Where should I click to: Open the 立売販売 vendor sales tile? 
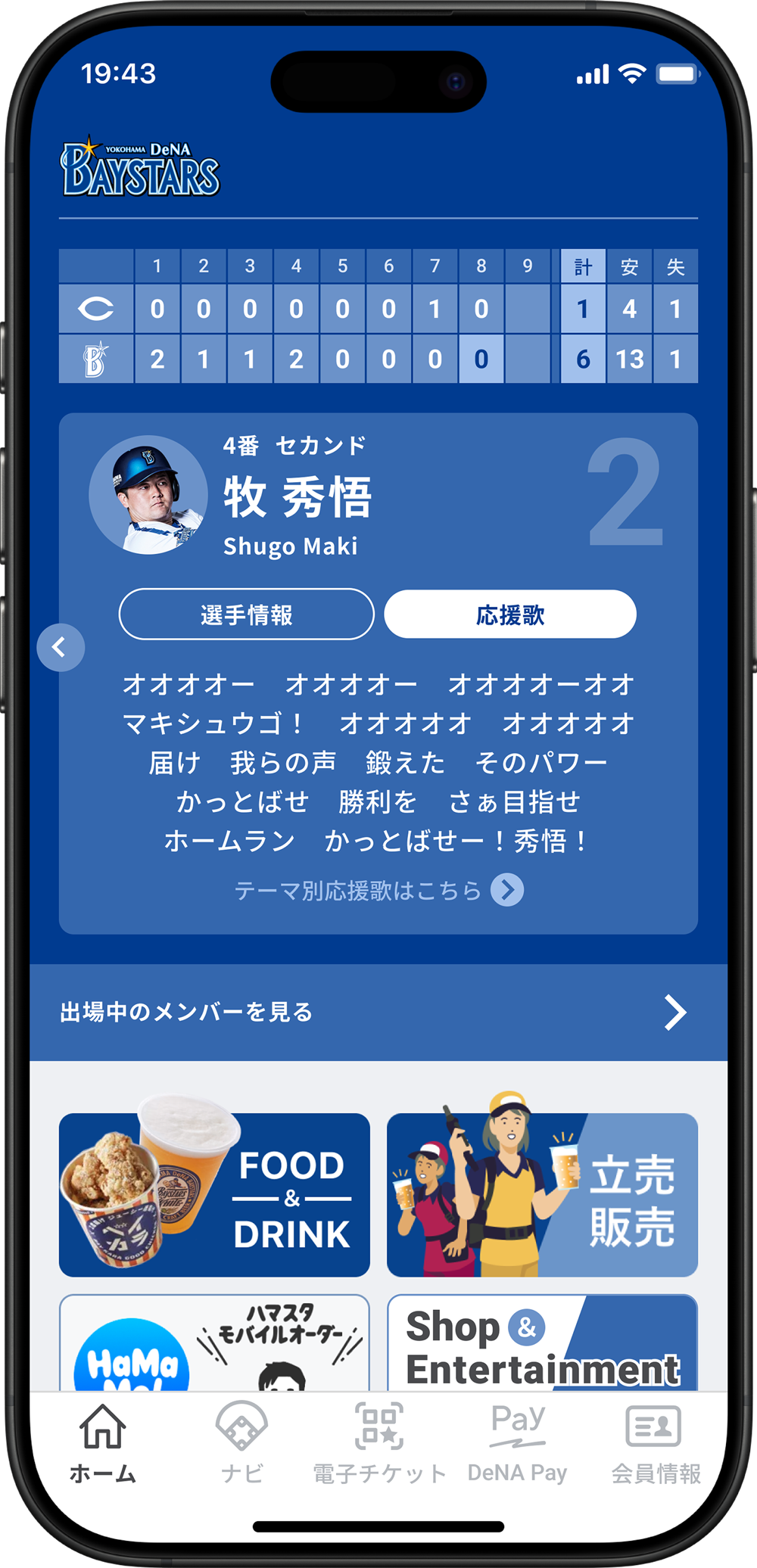pyautogui.click(x=542, y=1194)
